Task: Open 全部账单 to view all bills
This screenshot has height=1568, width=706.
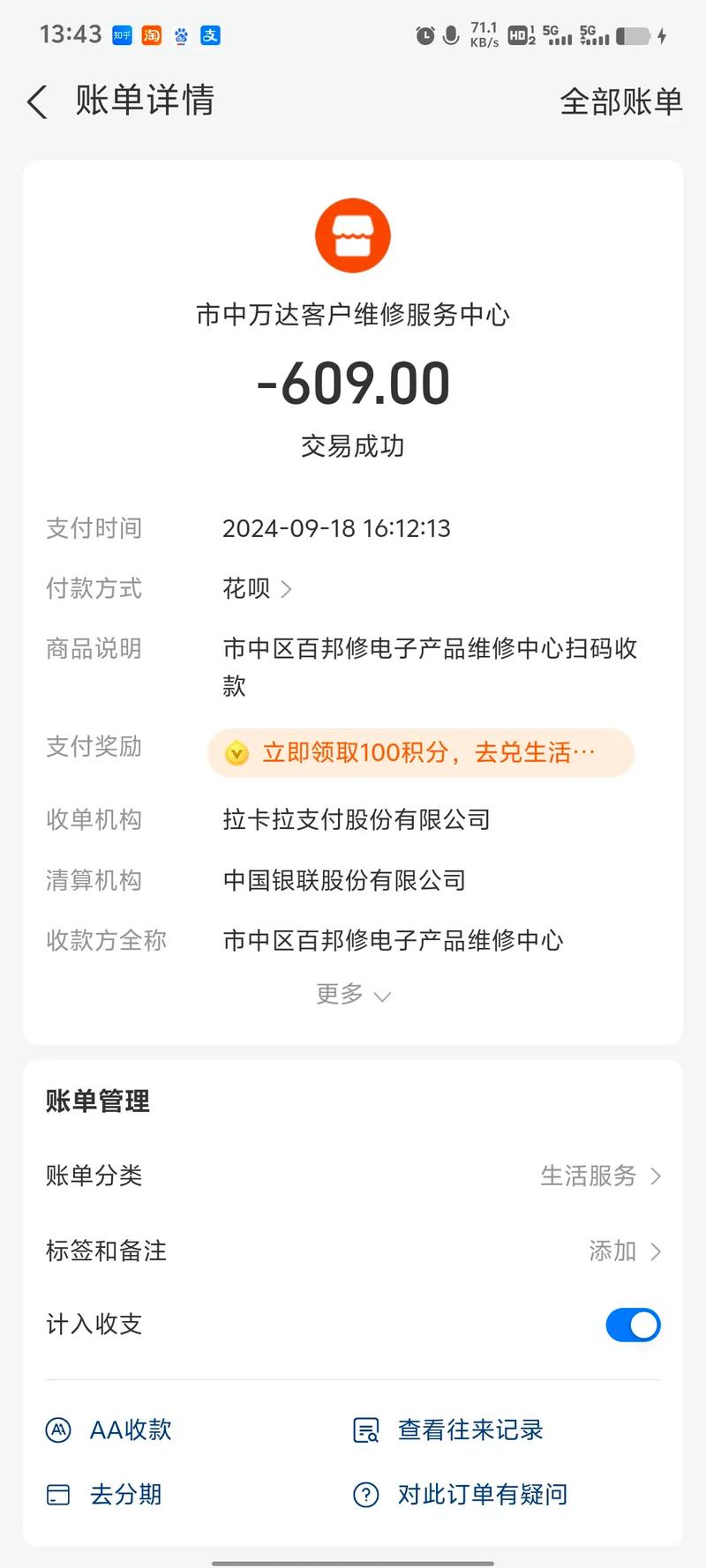Action: point(620,101)
